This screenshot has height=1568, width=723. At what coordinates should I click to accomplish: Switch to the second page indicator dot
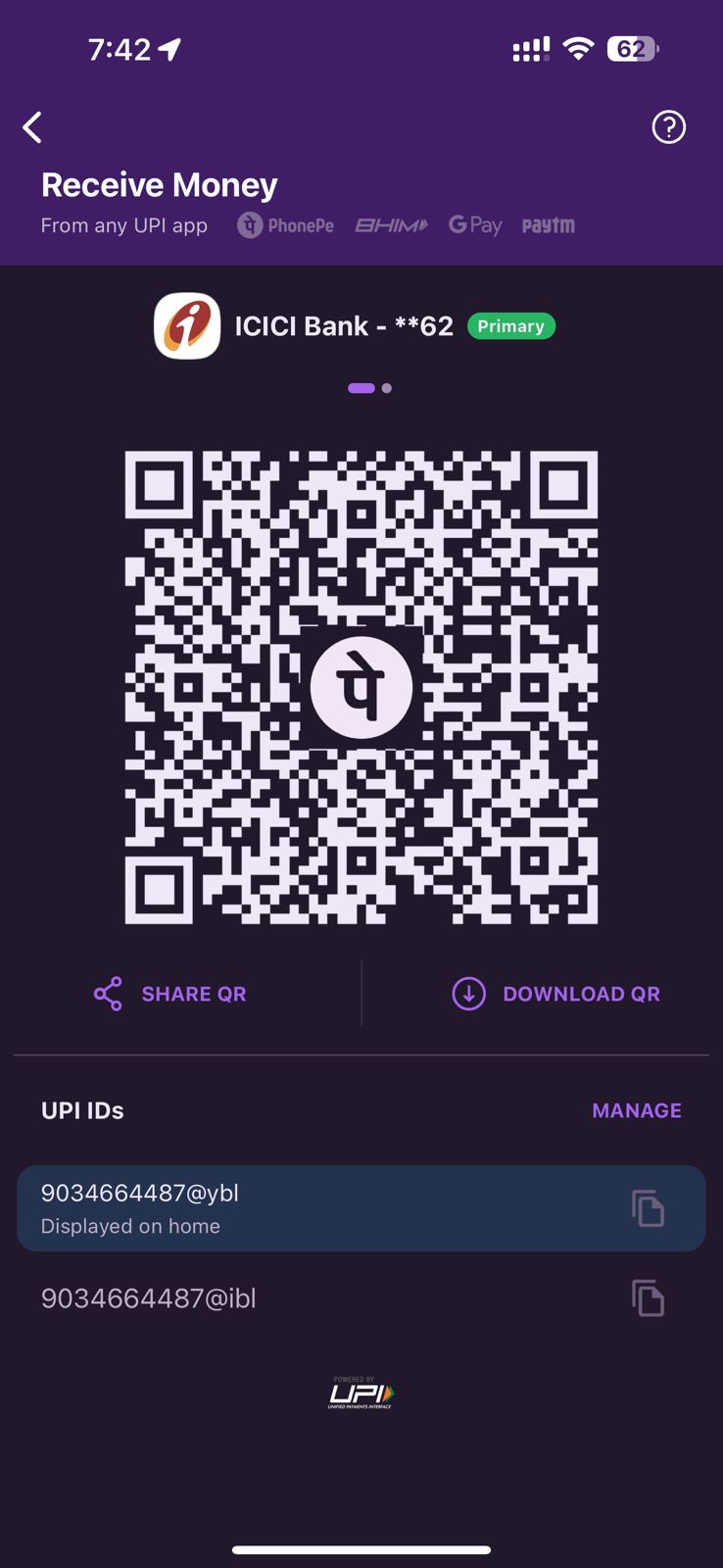click(387, 388)
